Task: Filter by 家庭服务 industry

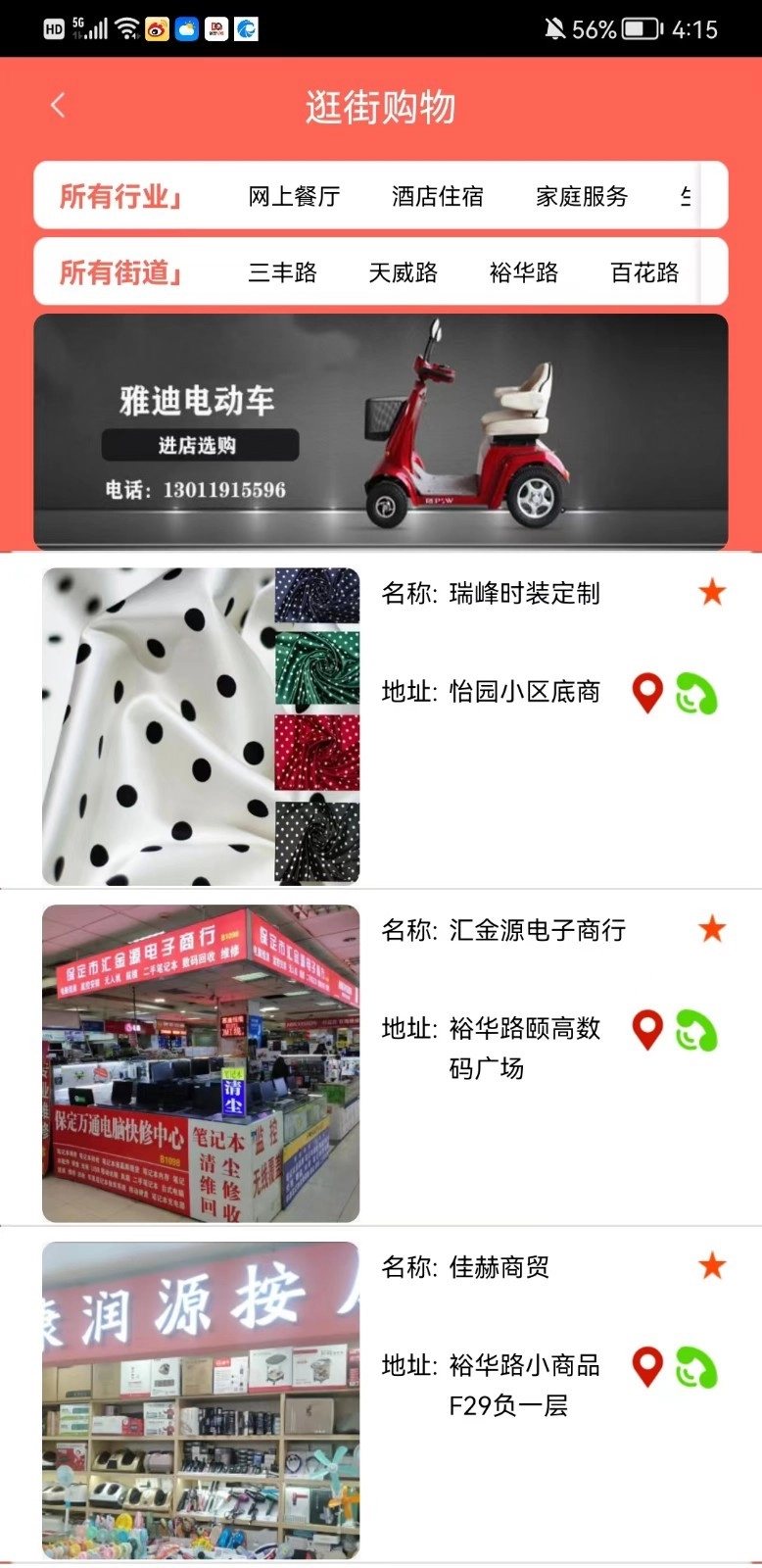Action: [581, 196]
